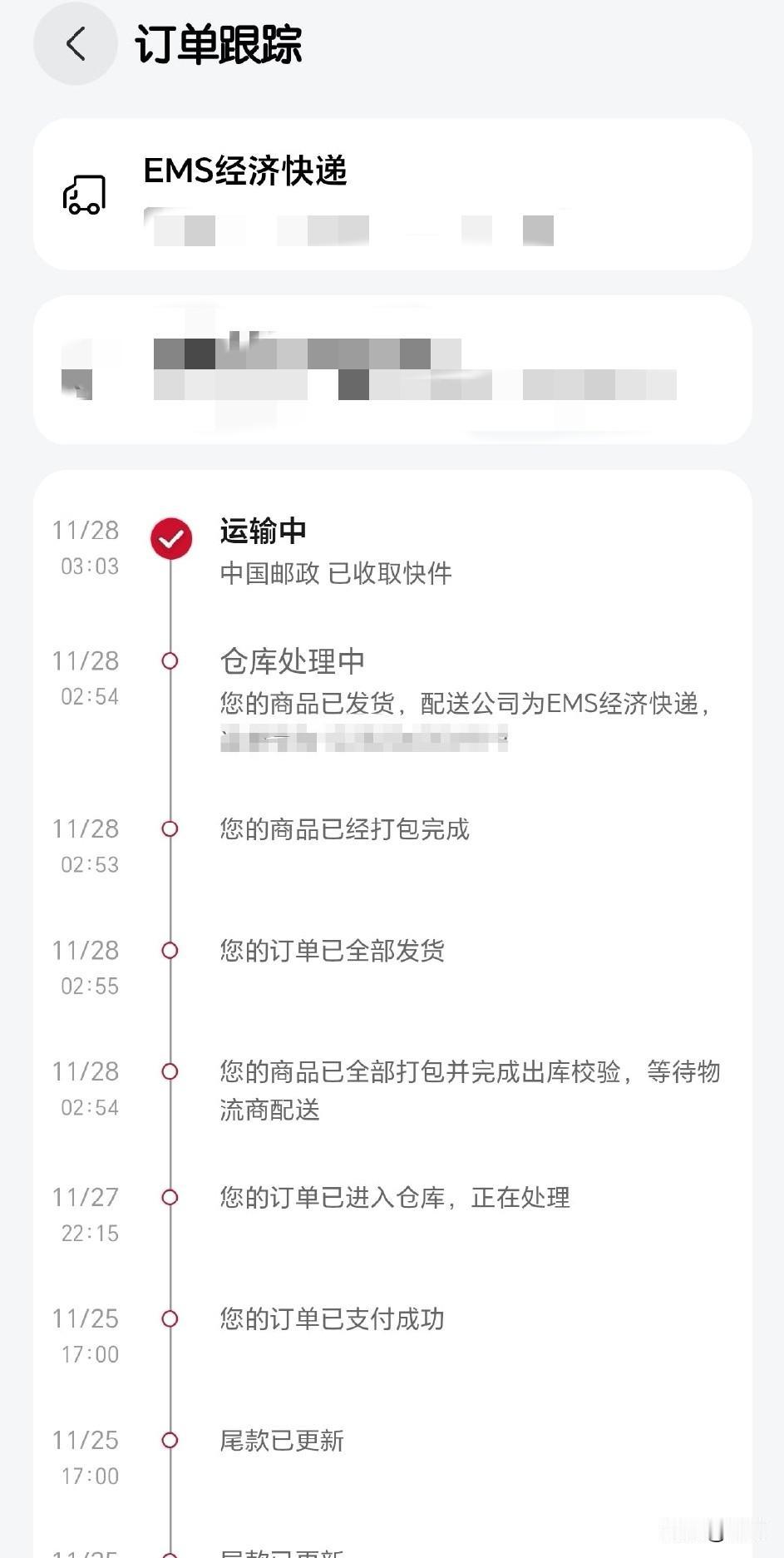
Task: Select the 仓库处理中 status entry
Action: click(293, 661)
